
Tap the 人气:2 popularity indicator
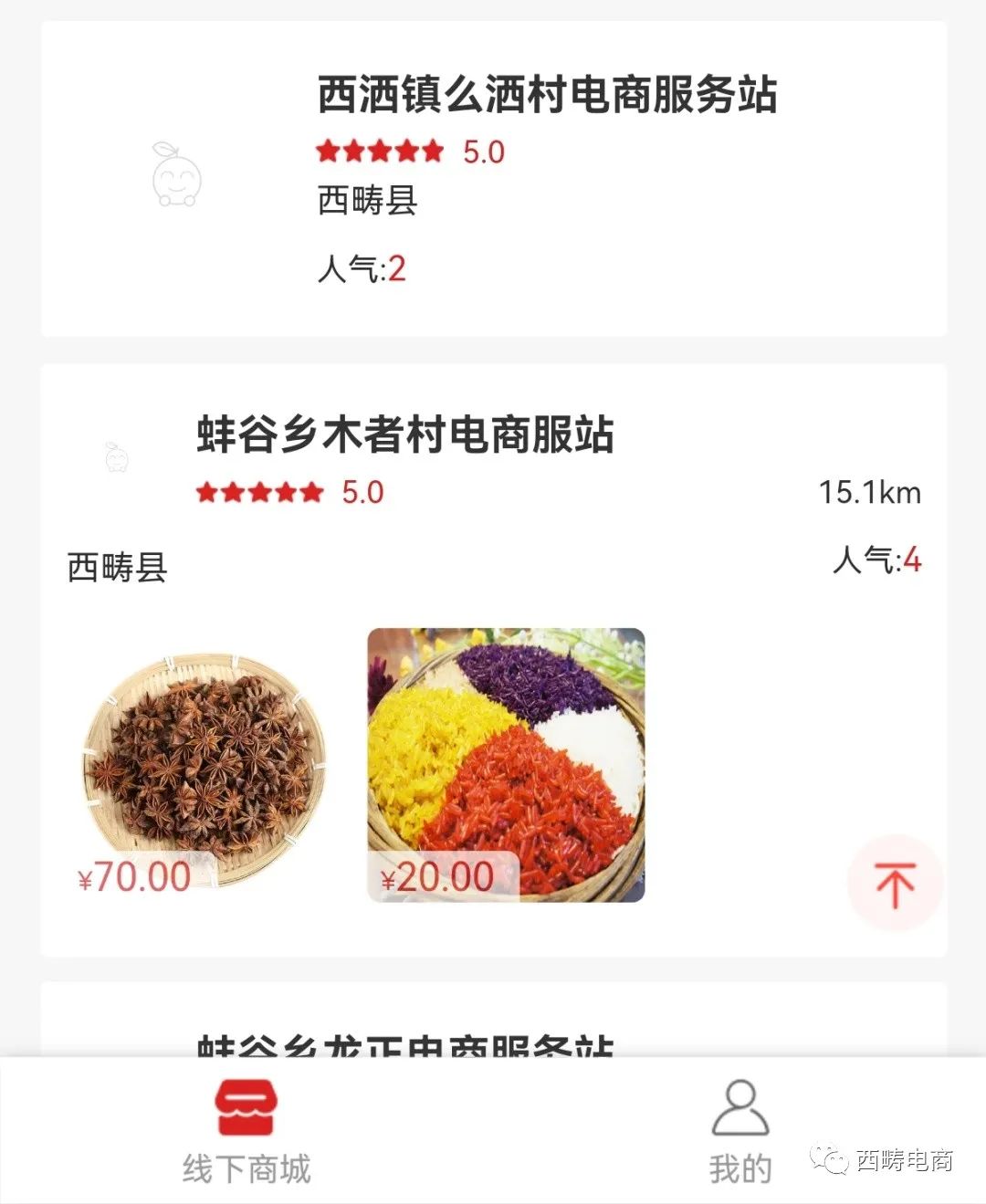[360, 267]
